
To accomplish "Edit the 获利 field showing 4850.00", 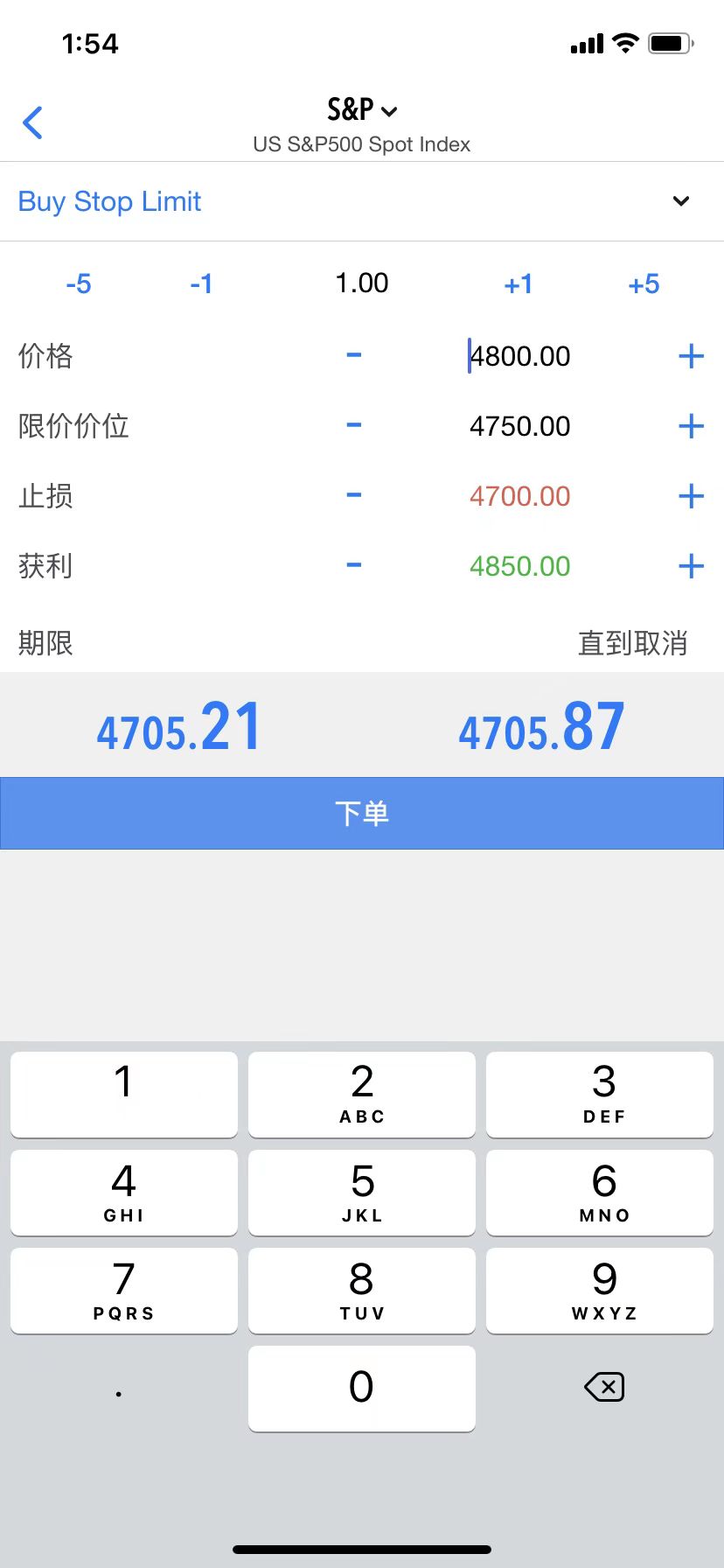I will click(519, 566).
